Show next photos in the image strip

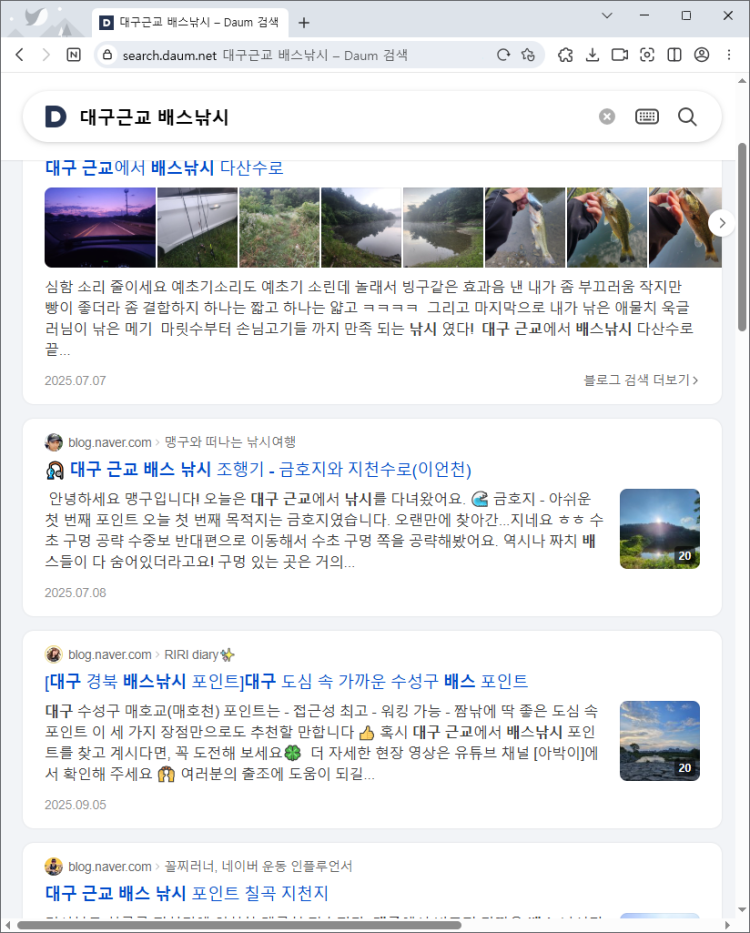point(722,223)
